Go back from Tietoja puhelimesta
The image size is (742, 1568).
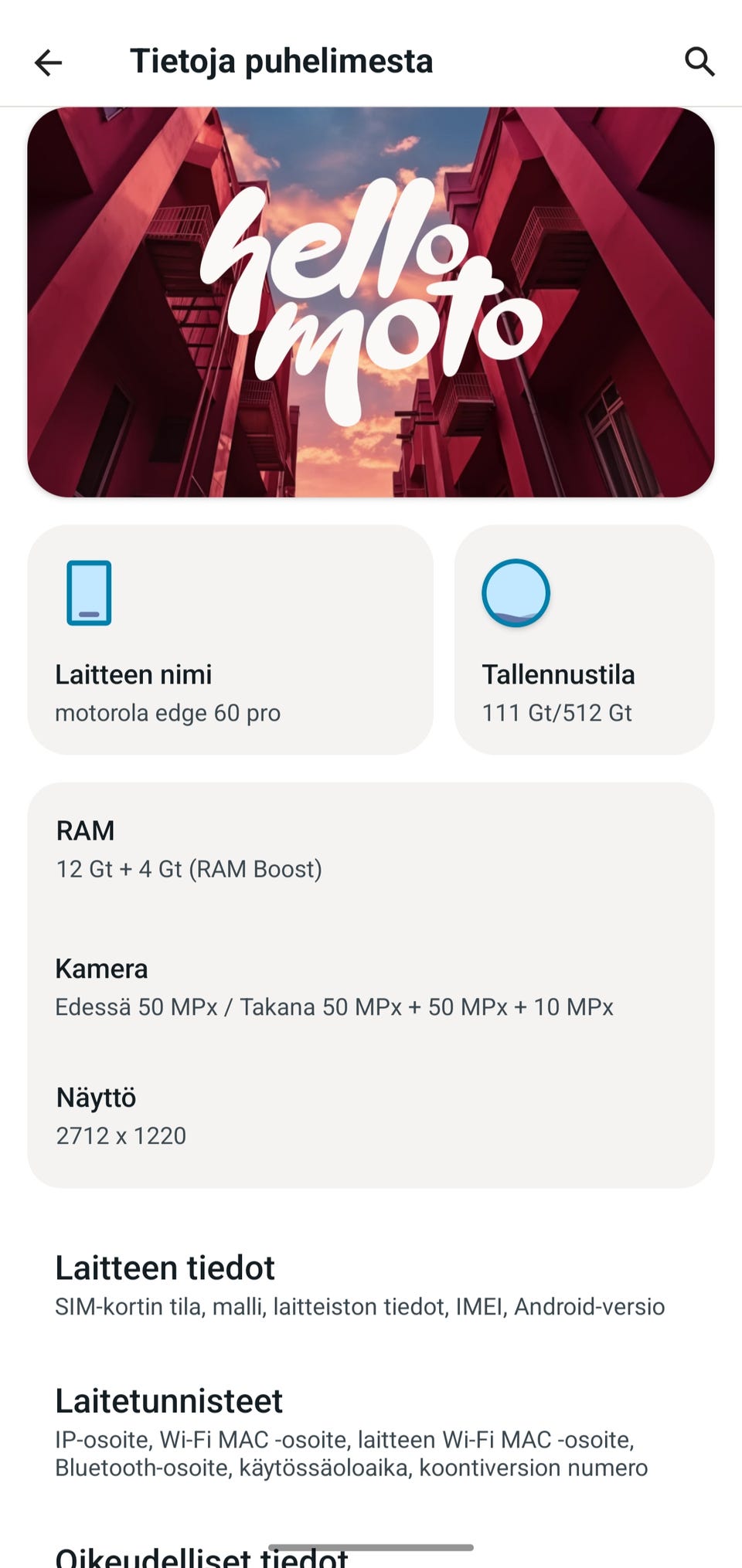click(x=48, y=62)
